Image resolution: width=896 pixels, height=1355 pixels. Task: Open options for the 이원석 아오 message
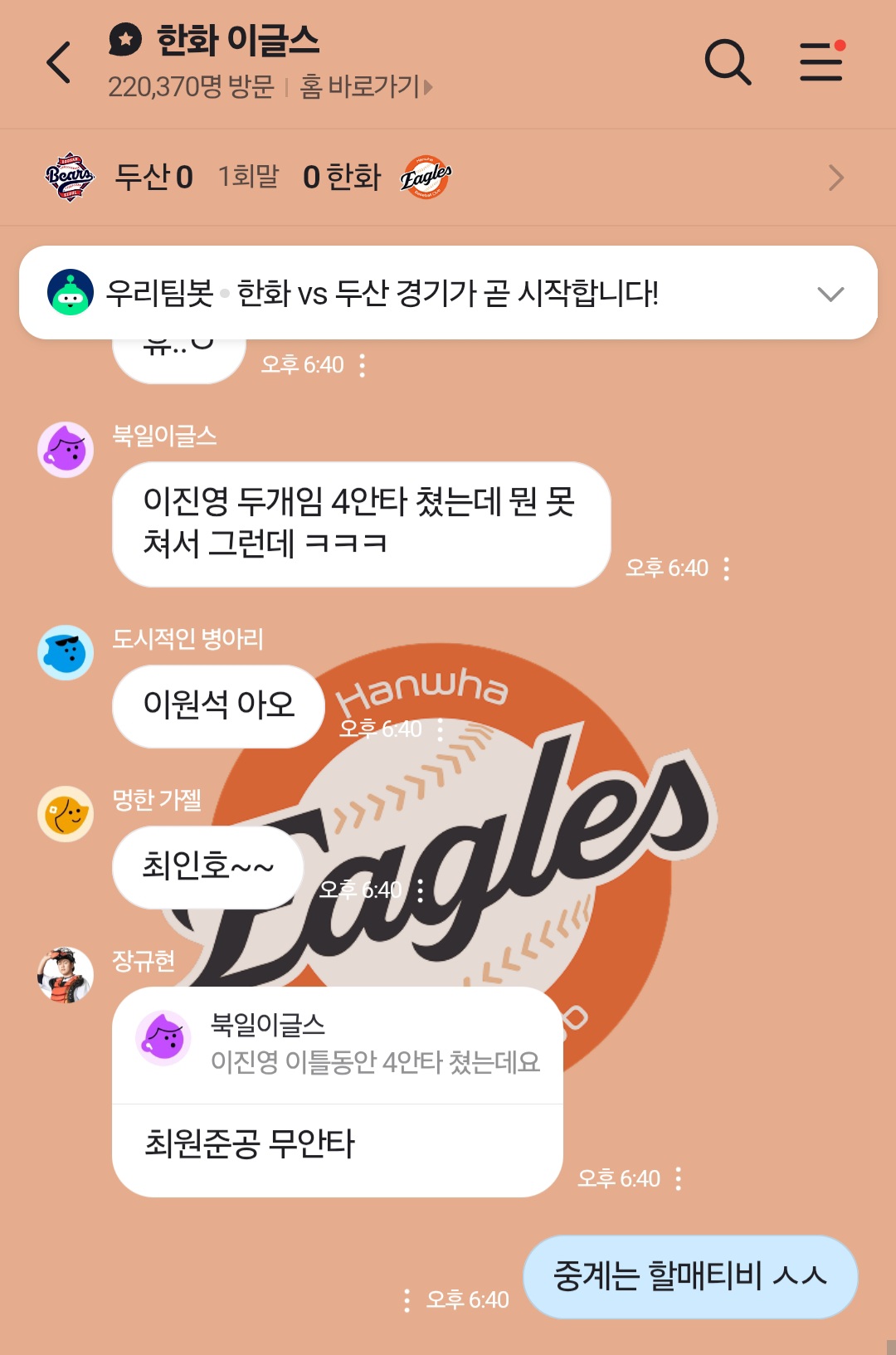click(441, 729)
